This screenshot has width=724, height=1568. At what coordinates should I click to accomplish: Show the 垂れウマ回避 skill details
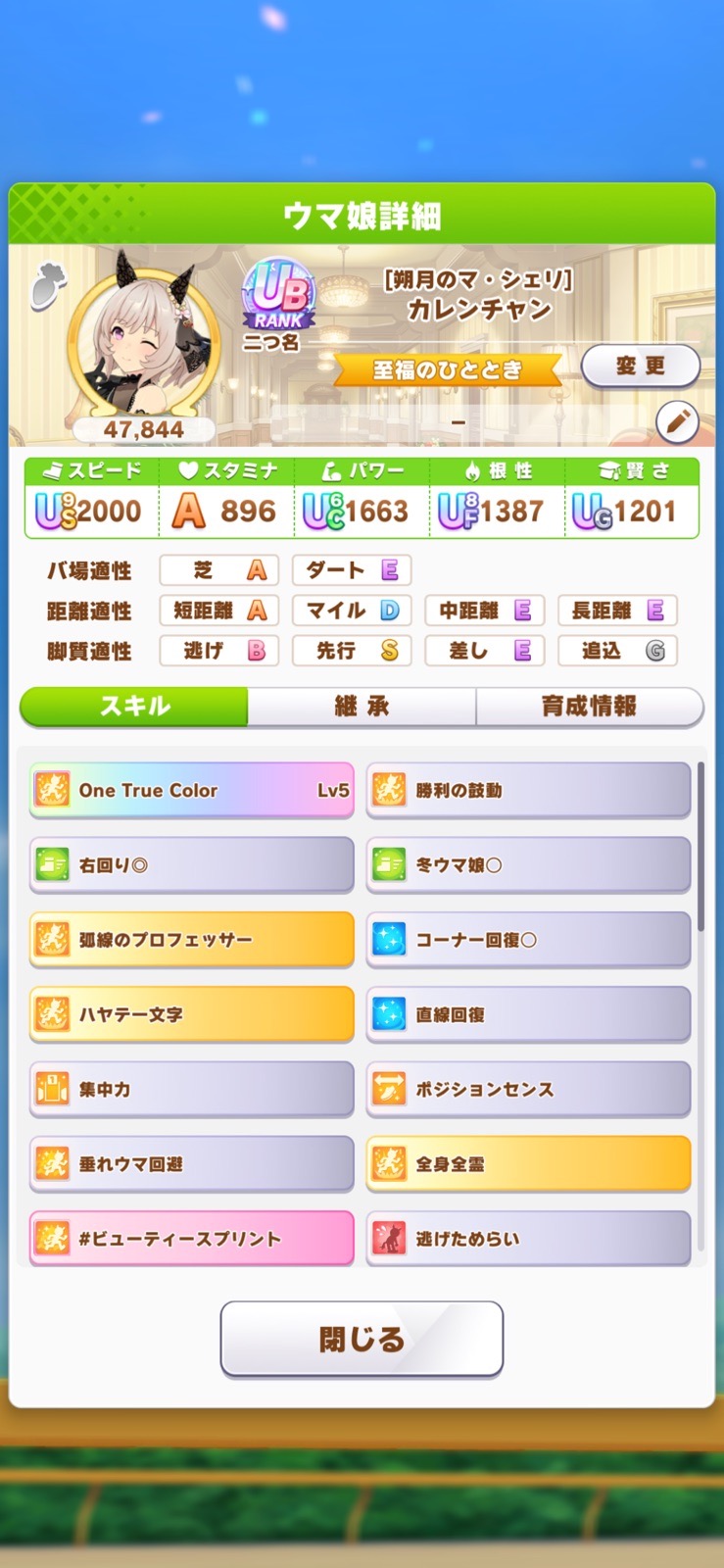pyautogui.click(x=191, y=1163)
